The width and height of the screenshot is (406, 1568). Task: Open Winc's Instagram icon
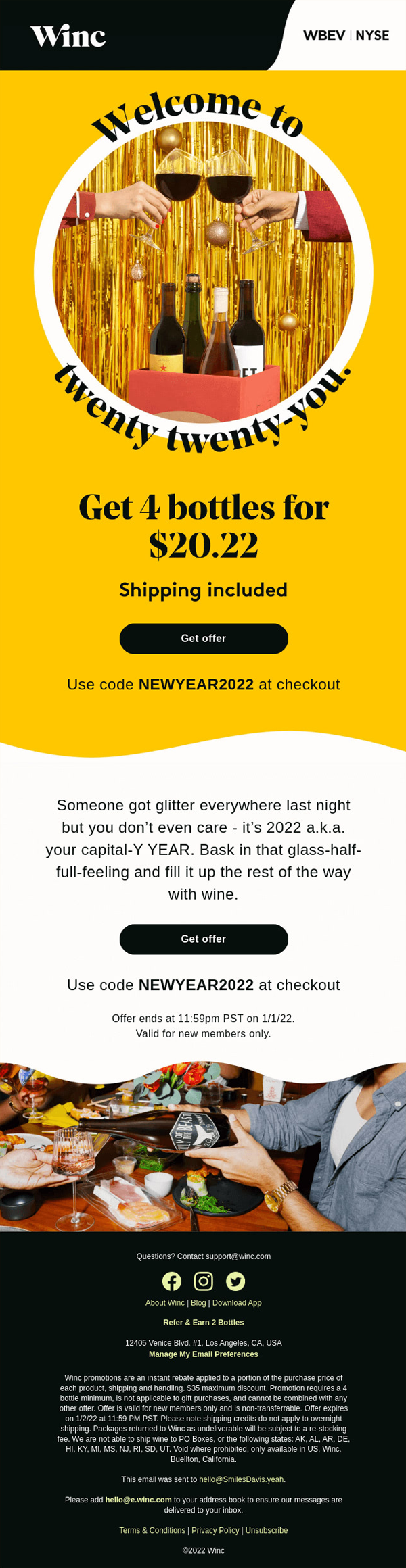[x=204, y=1281]
